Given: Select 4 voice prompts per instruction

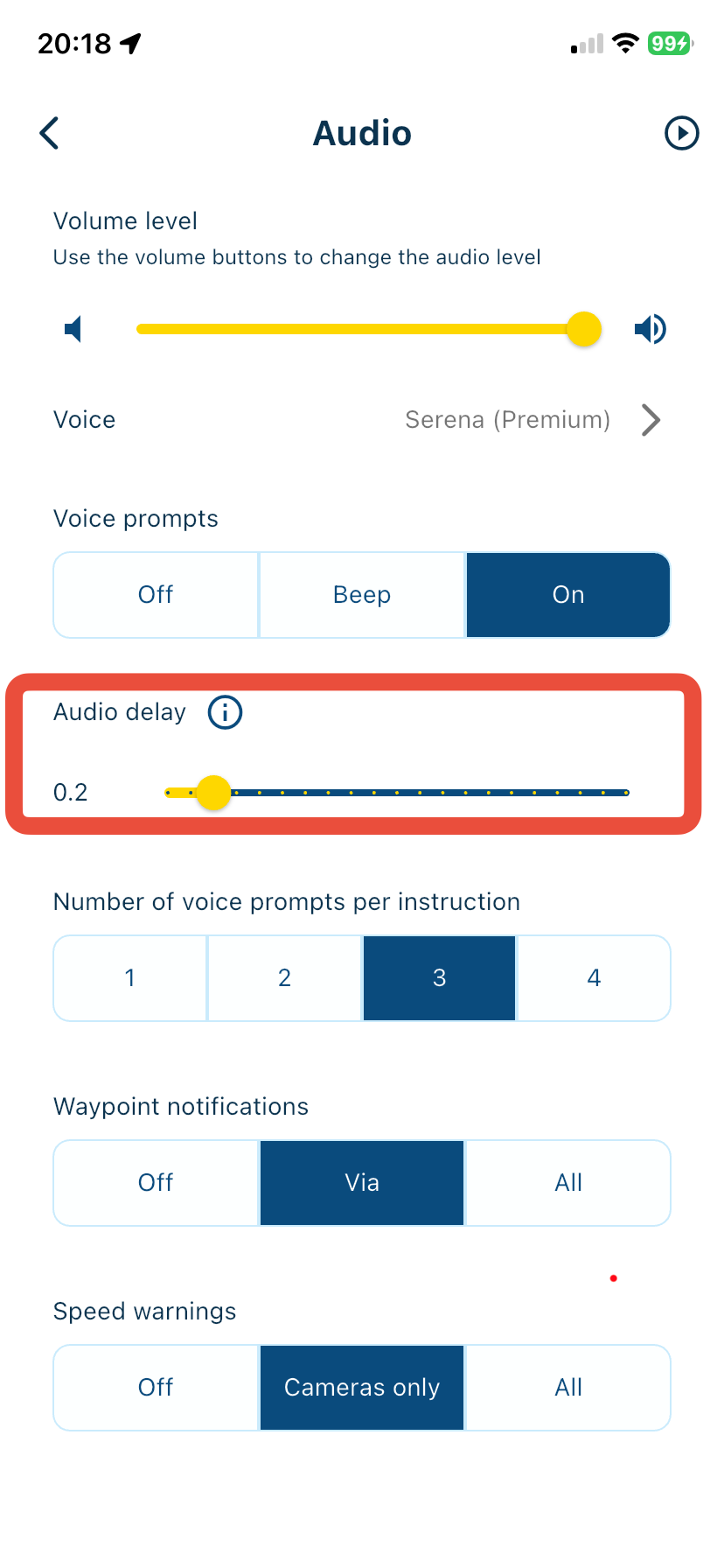Looking at the screenshot, I should (x=594, y=978).
